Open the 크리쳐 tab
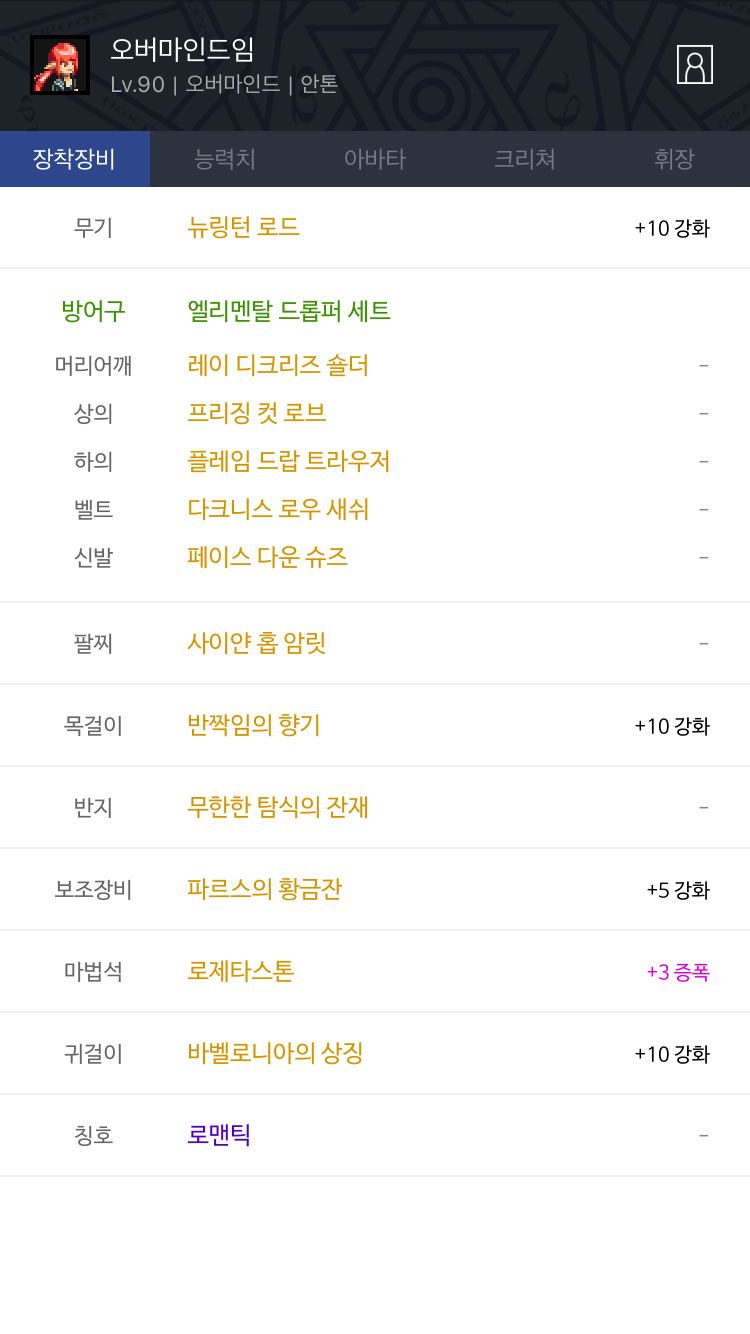The height and width of the screenshot is (1334, 750). 525,159
